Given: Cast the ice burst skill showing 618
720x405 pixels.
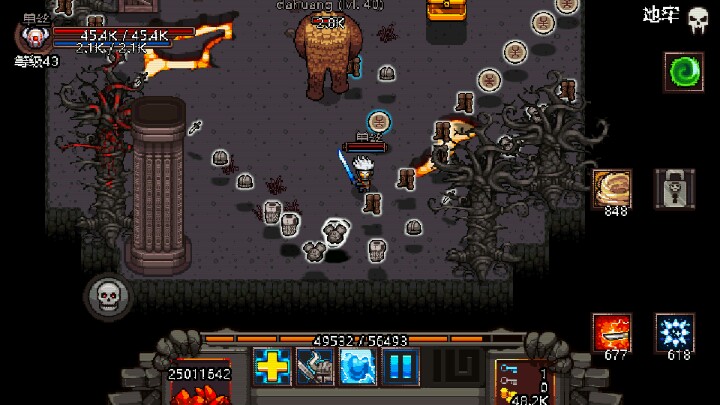Looking at the screenshot, I should click(x=675, y=333).
